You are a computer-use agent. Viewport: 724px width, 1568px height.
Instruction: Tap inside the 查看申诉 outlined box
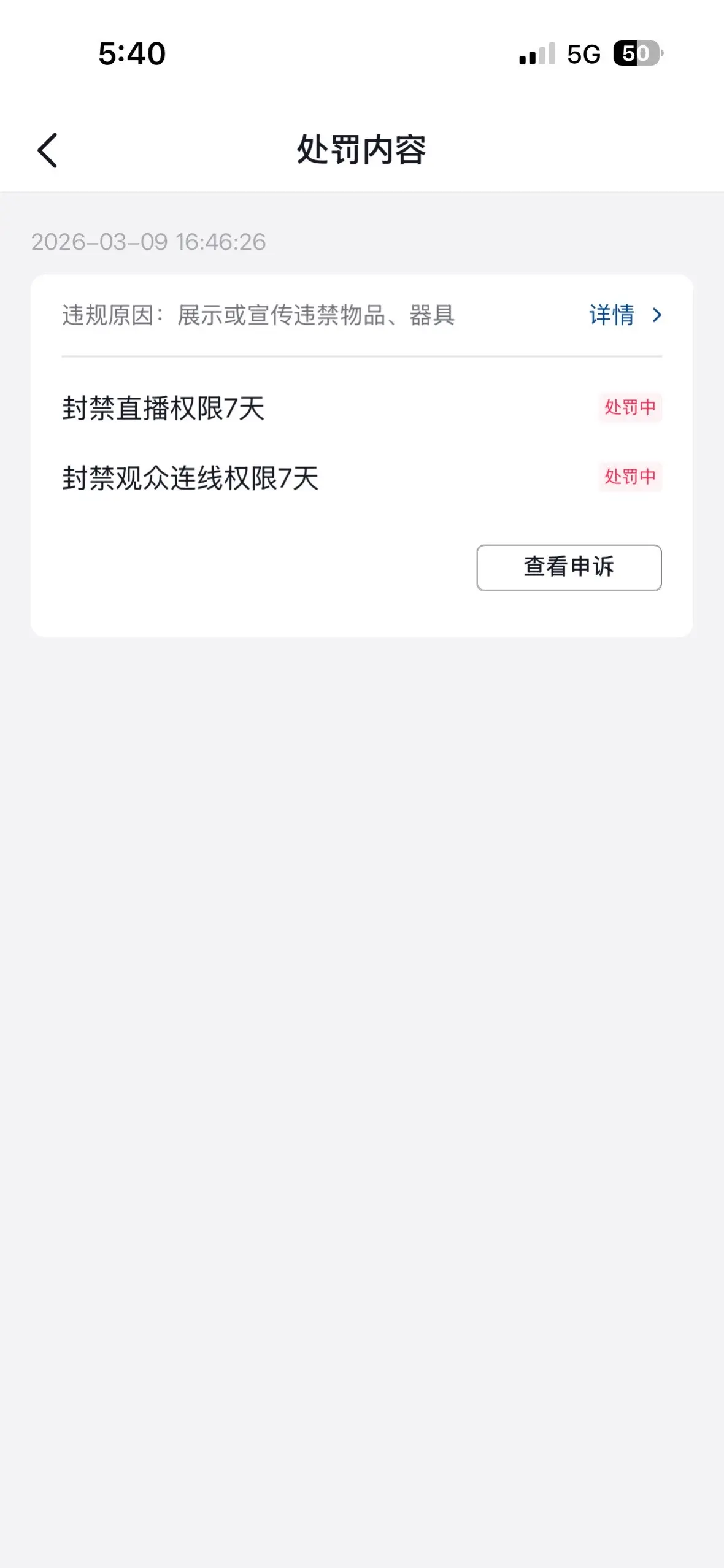[x=569, y=567]
